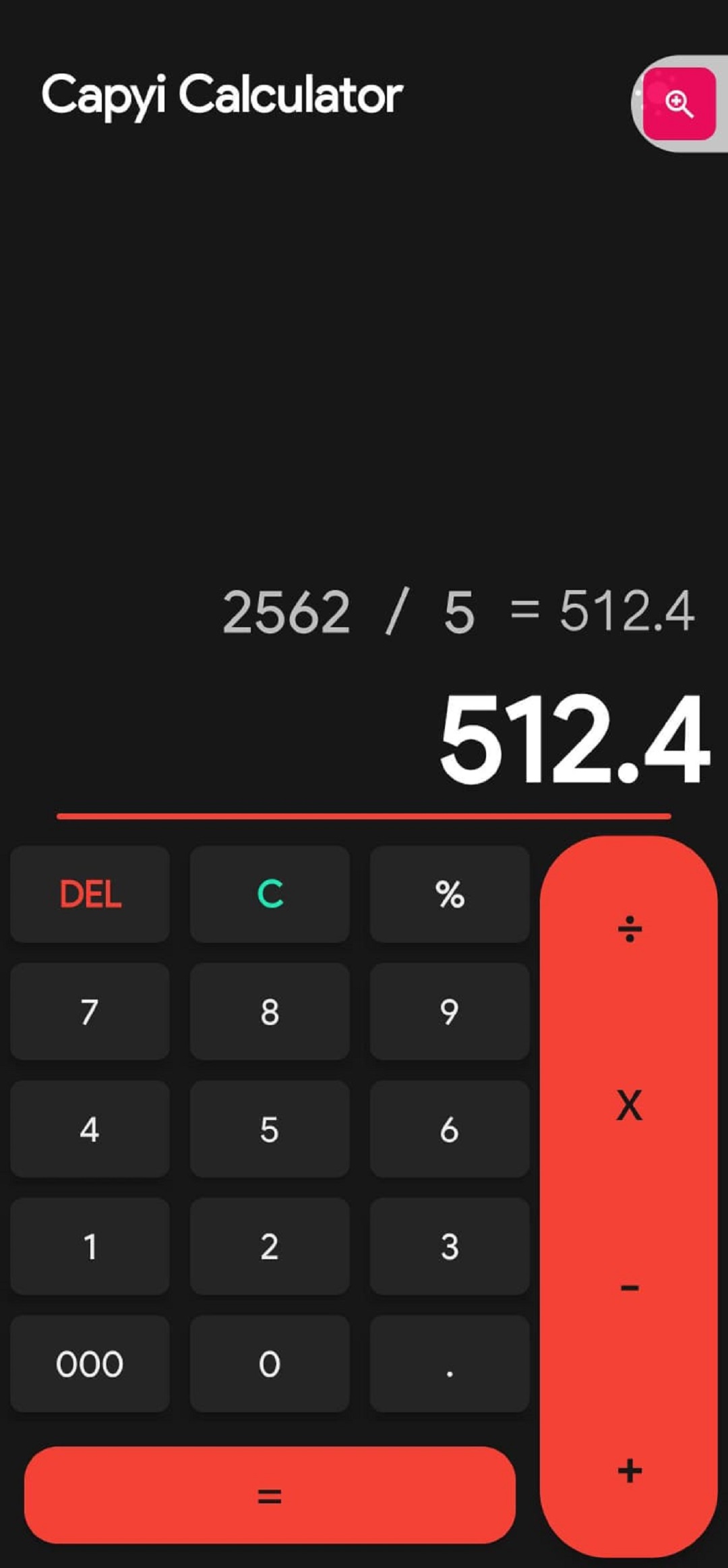Enter the digit 5
This screenshot has height=1568, width=728.
pos(270,1129)
